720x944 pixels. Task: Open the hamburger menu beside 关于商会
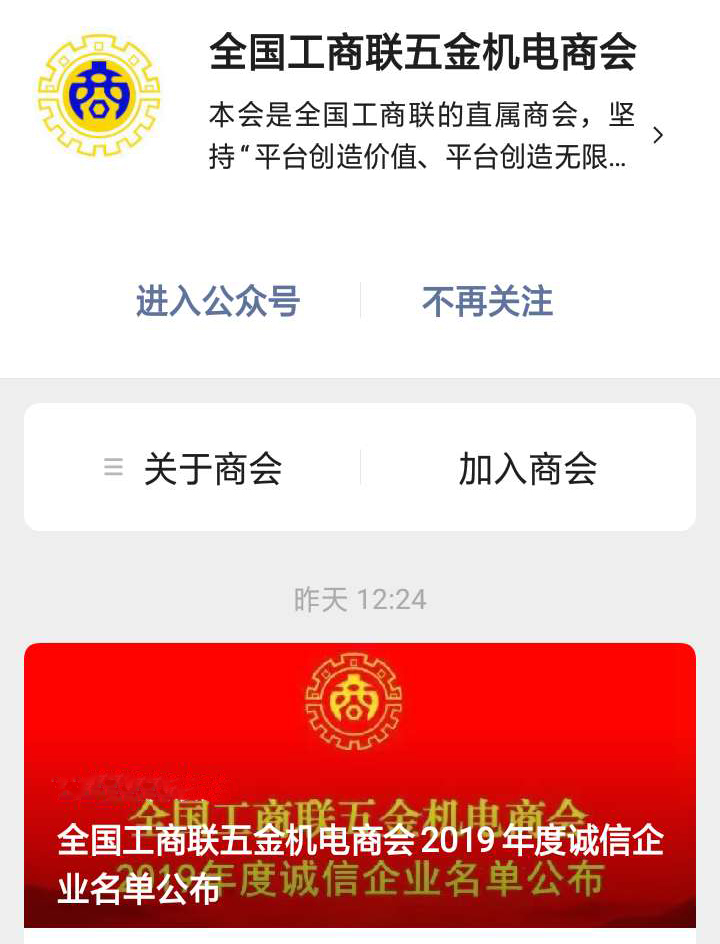tap(113, 467)
